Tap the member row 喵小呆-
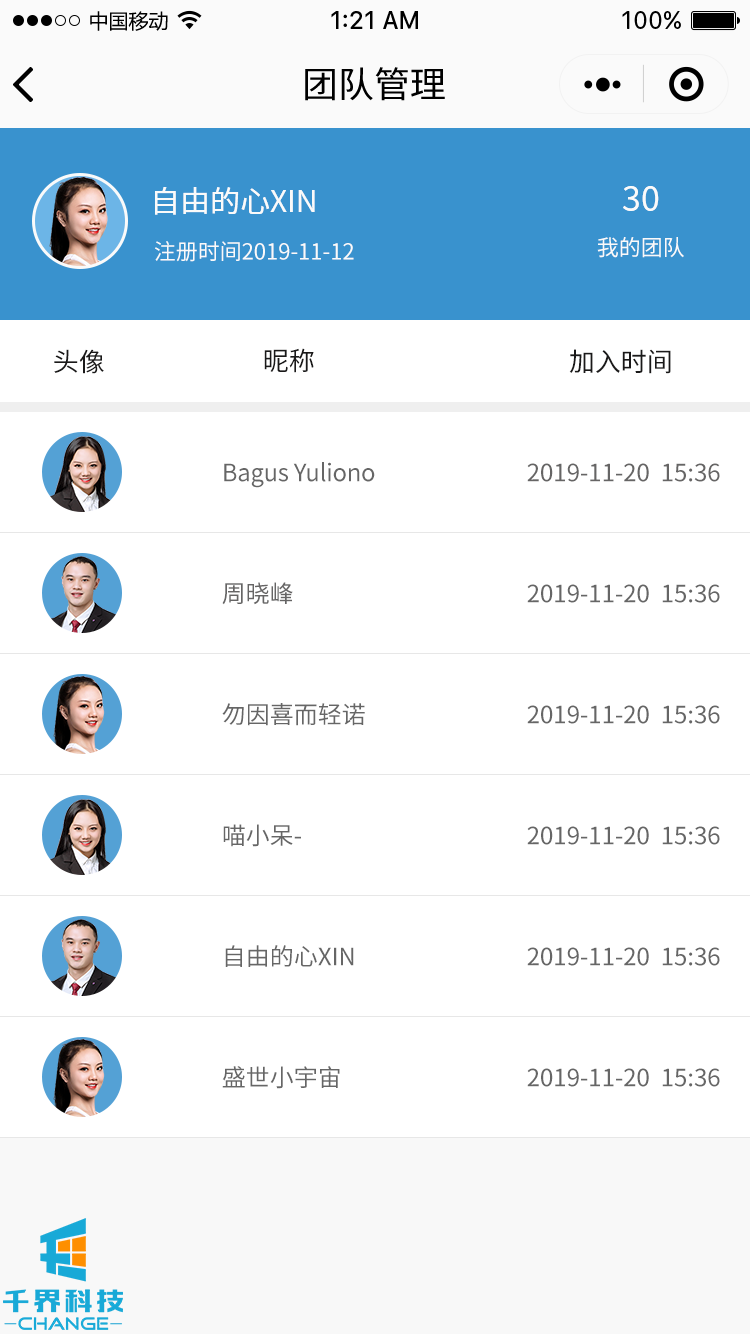Viewport: 750px width, 1334px height. [x=262, y=836]
